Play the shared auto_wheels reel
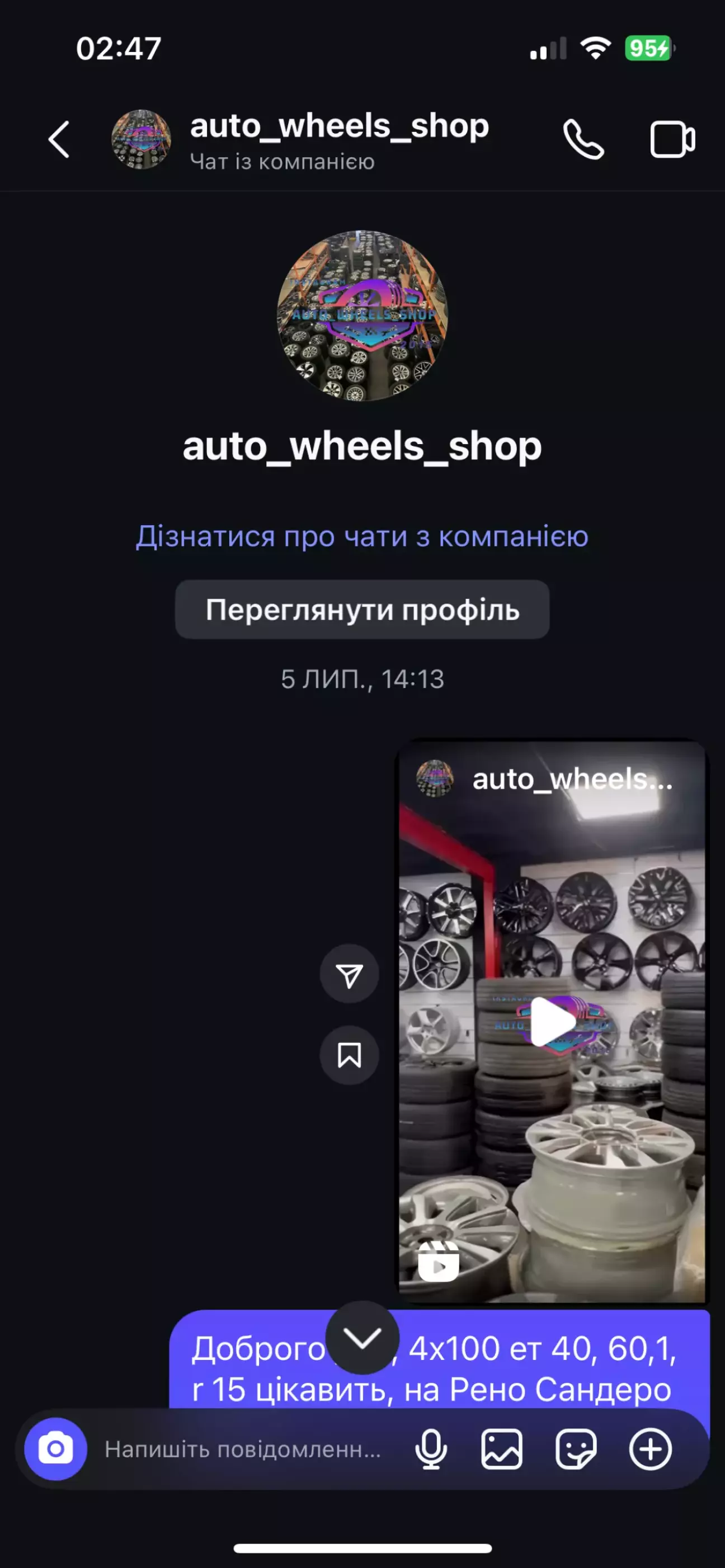The image size is (725, 1568). 553,1022
